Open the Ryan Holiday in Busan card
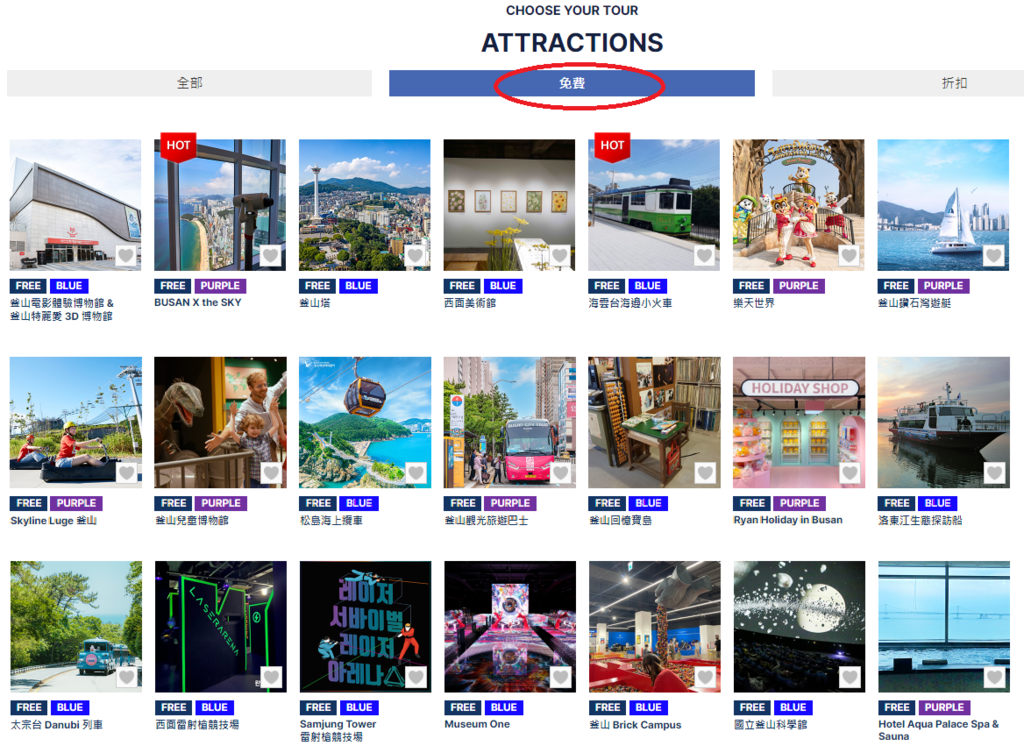Viewport: 1024px width, 753px height. pyautogui.click(x=799, y=422)
